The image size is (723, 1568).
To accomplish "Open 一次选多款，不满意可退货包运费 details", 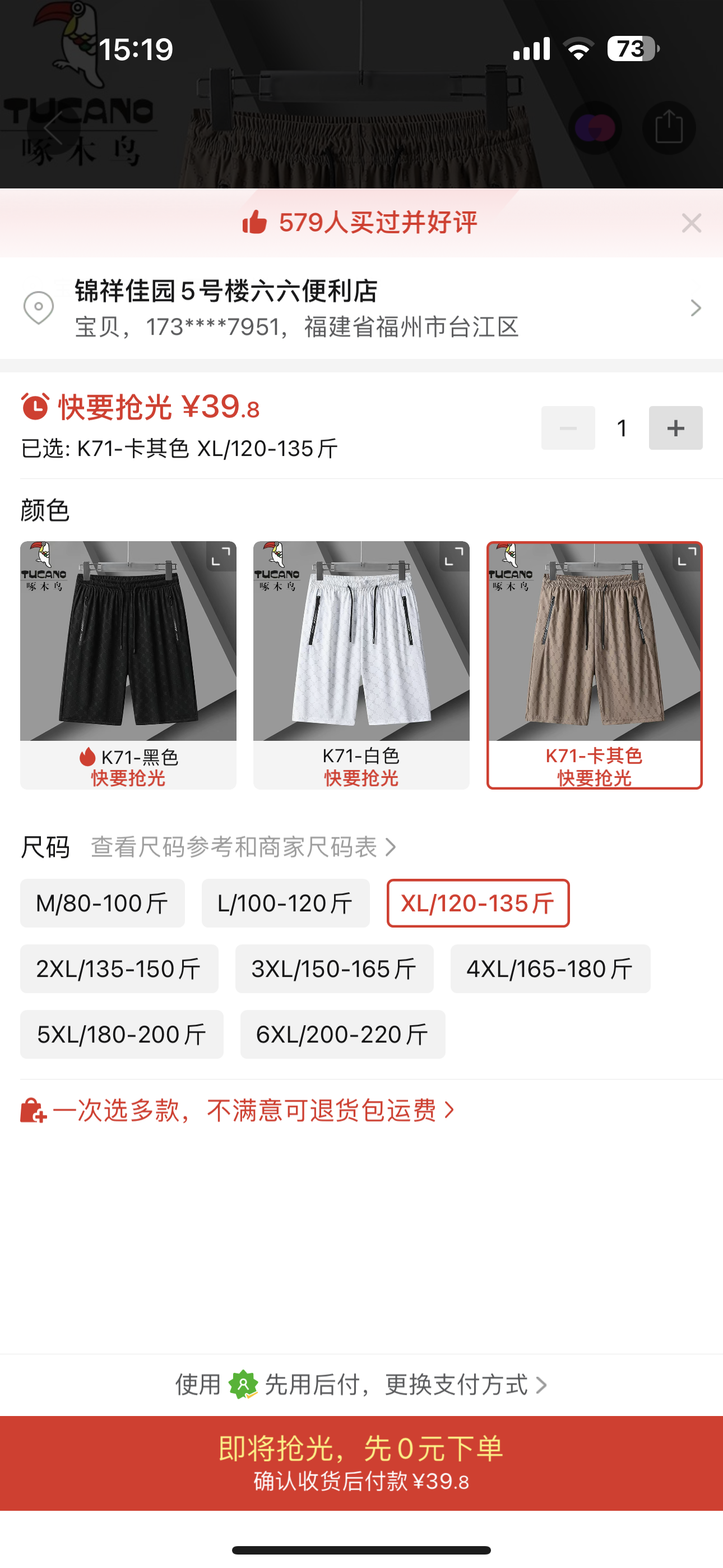I will (243, 1111).
